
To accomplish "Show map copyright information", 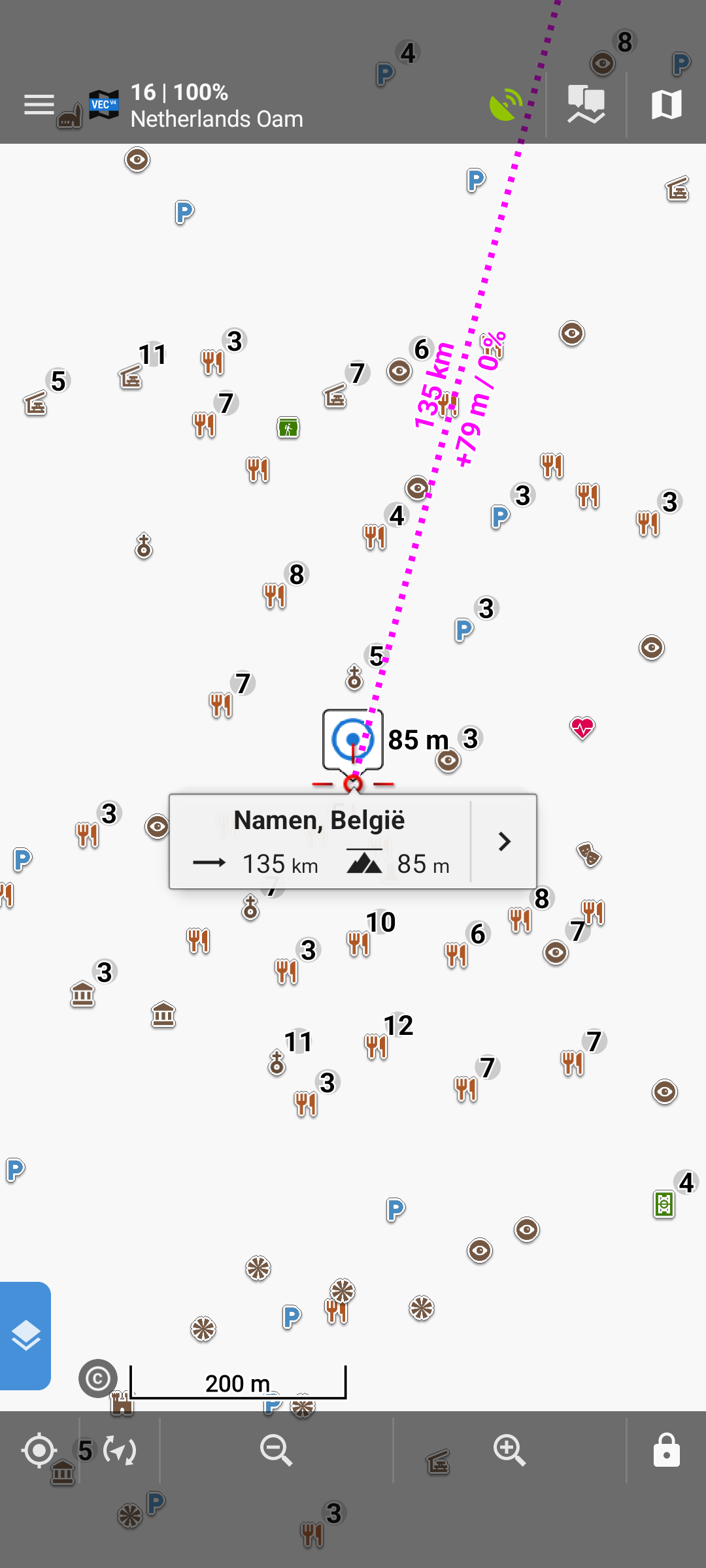I will [x=97, y=1379].
